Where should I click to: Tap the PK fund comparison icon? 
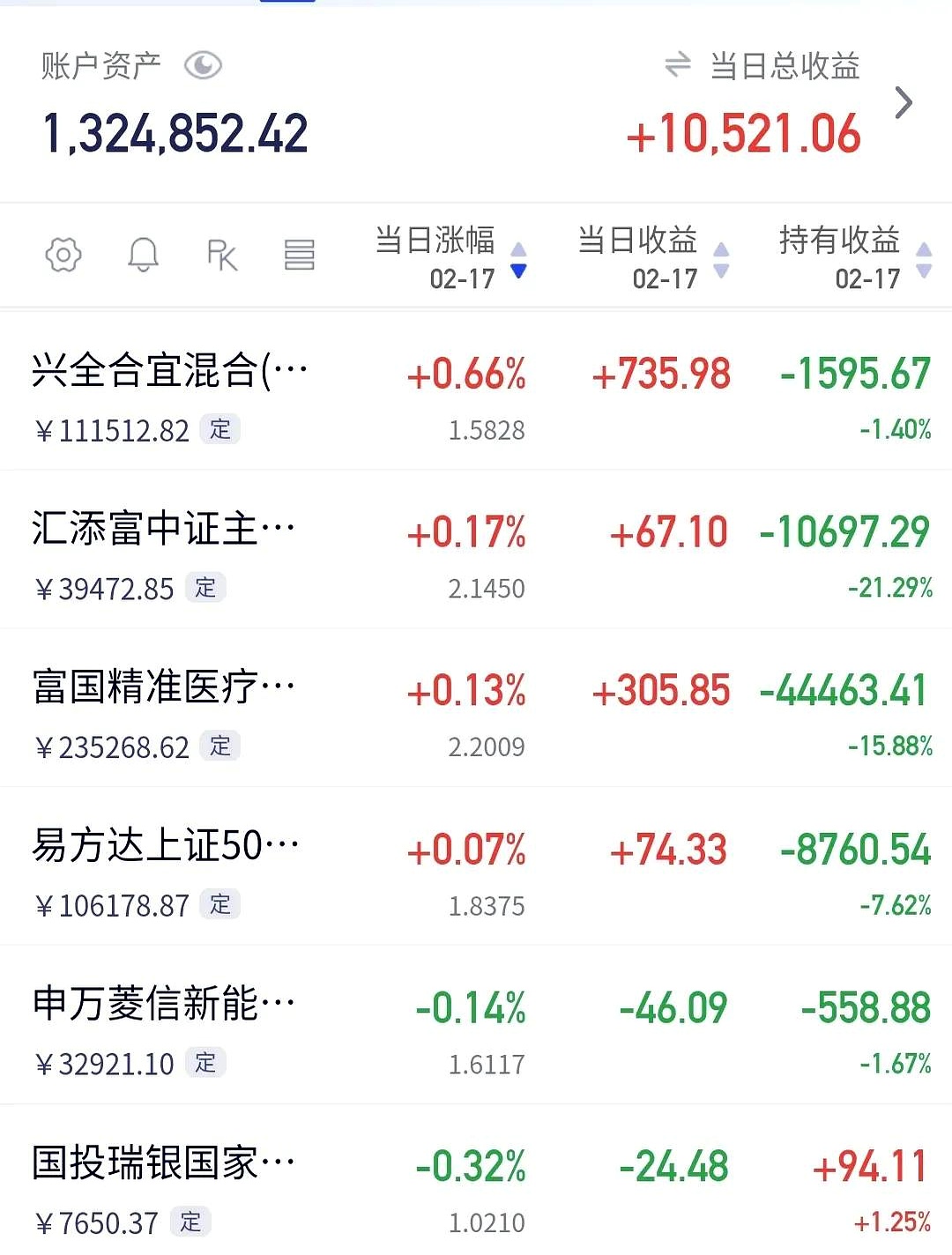click(222, 256)
